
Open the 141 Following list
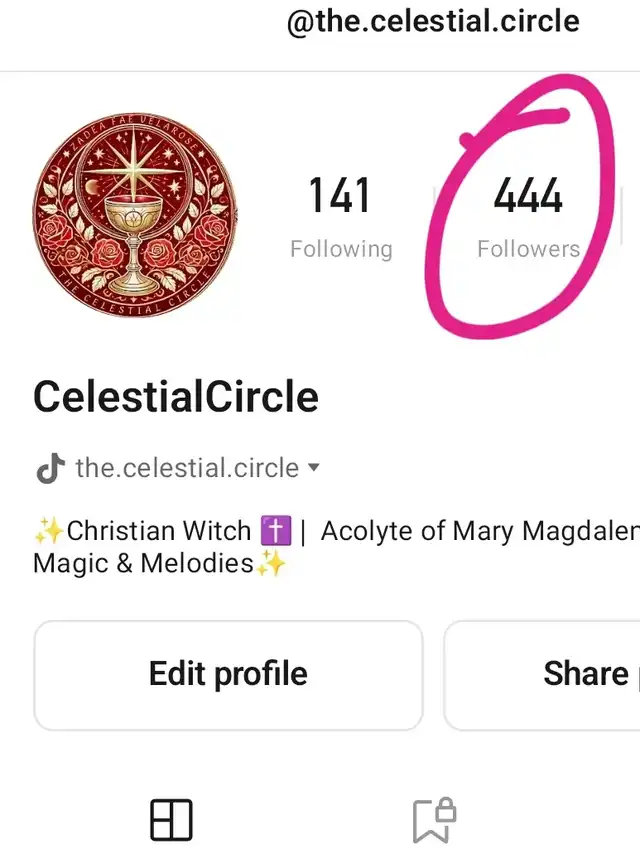[341, 216]
